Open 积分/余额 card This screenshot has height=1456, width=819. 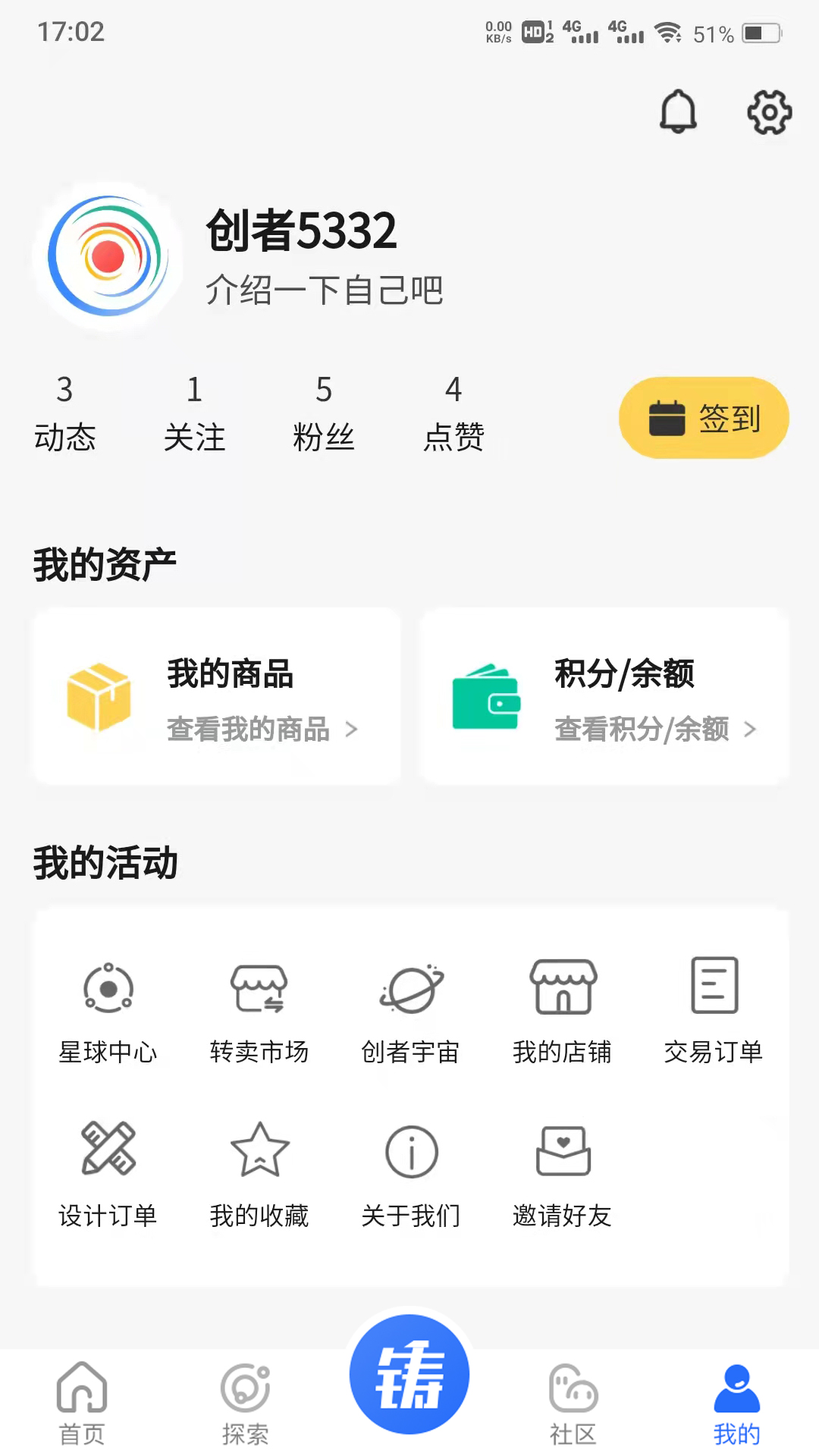(604, 696)
